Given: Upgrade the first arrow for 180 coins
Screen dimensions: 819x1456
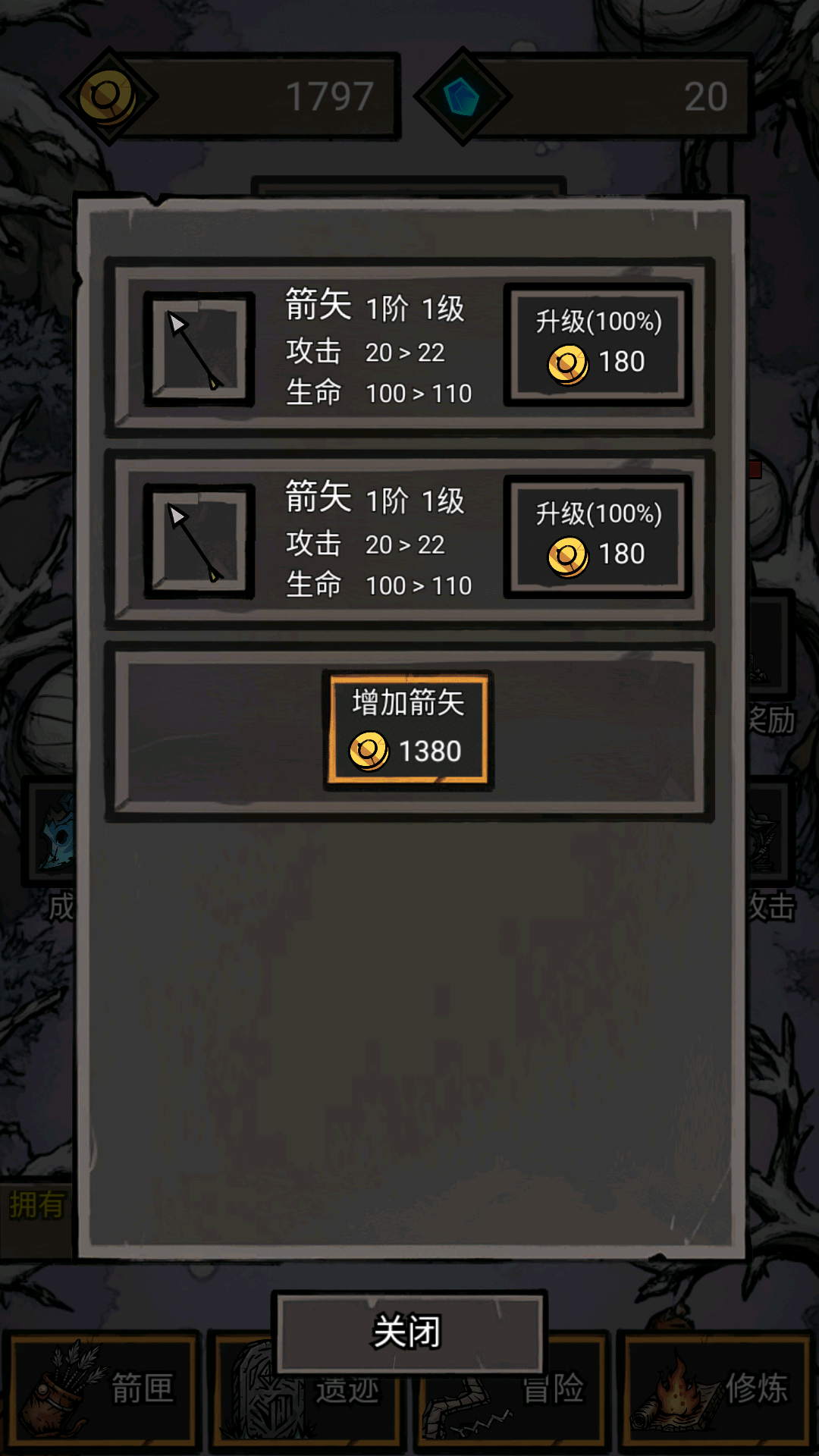Looking at the screenshot, I should [598, 345].
